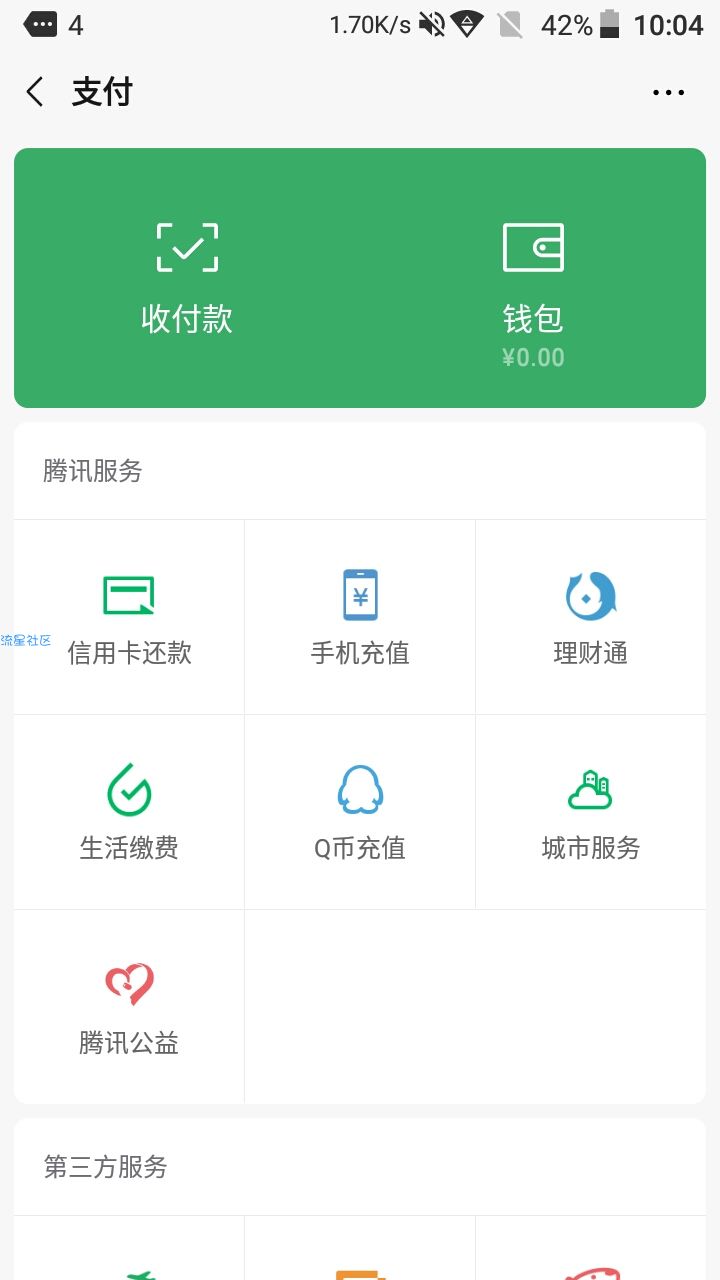This screenshot has height=1280, width=720.
Task: Open 城市服务 city services
Action: click(591, 812)
